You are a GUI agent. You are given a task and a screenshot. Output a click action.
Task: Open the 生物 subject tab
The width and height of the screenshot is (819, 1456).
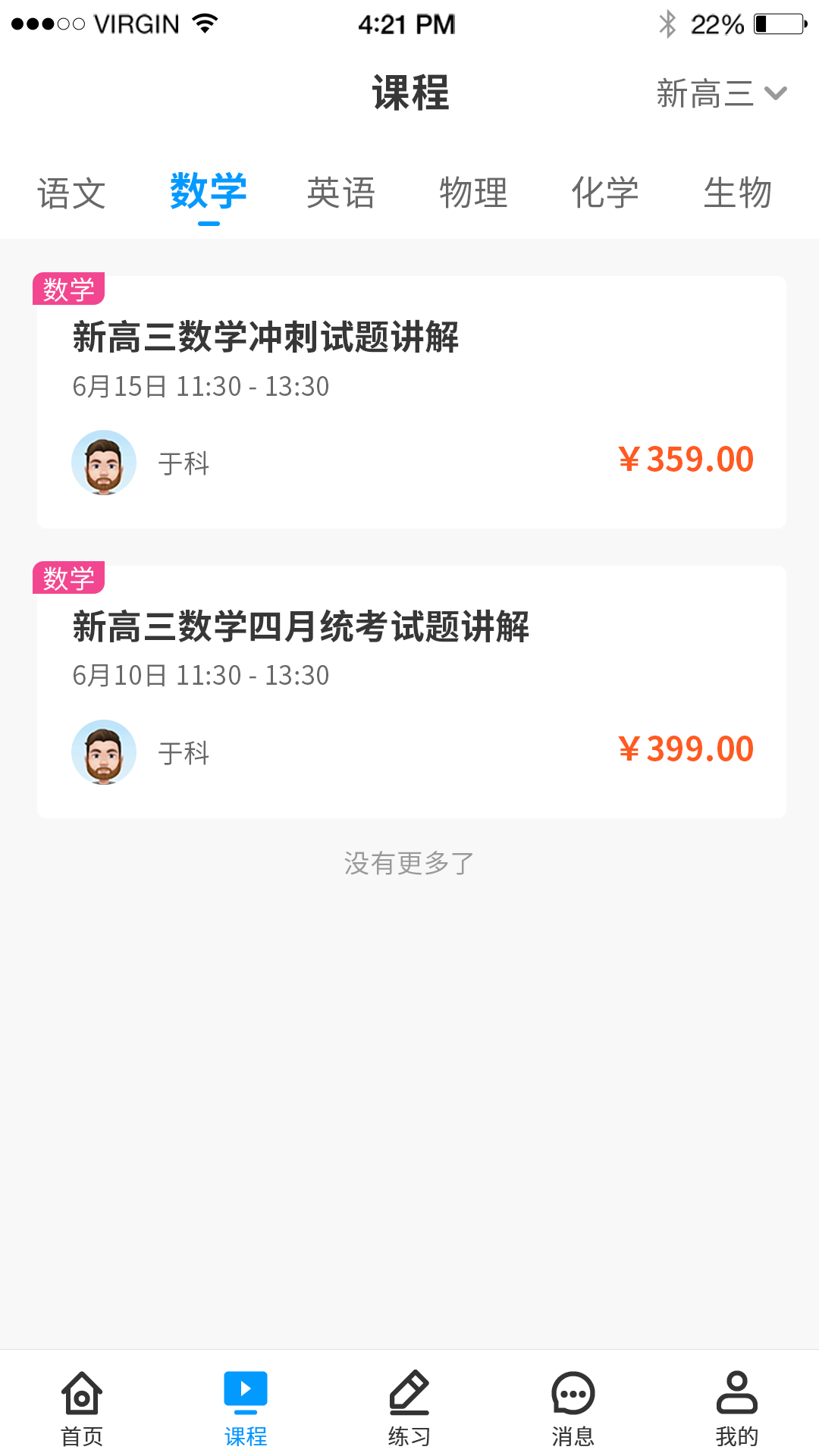(737, 193)
